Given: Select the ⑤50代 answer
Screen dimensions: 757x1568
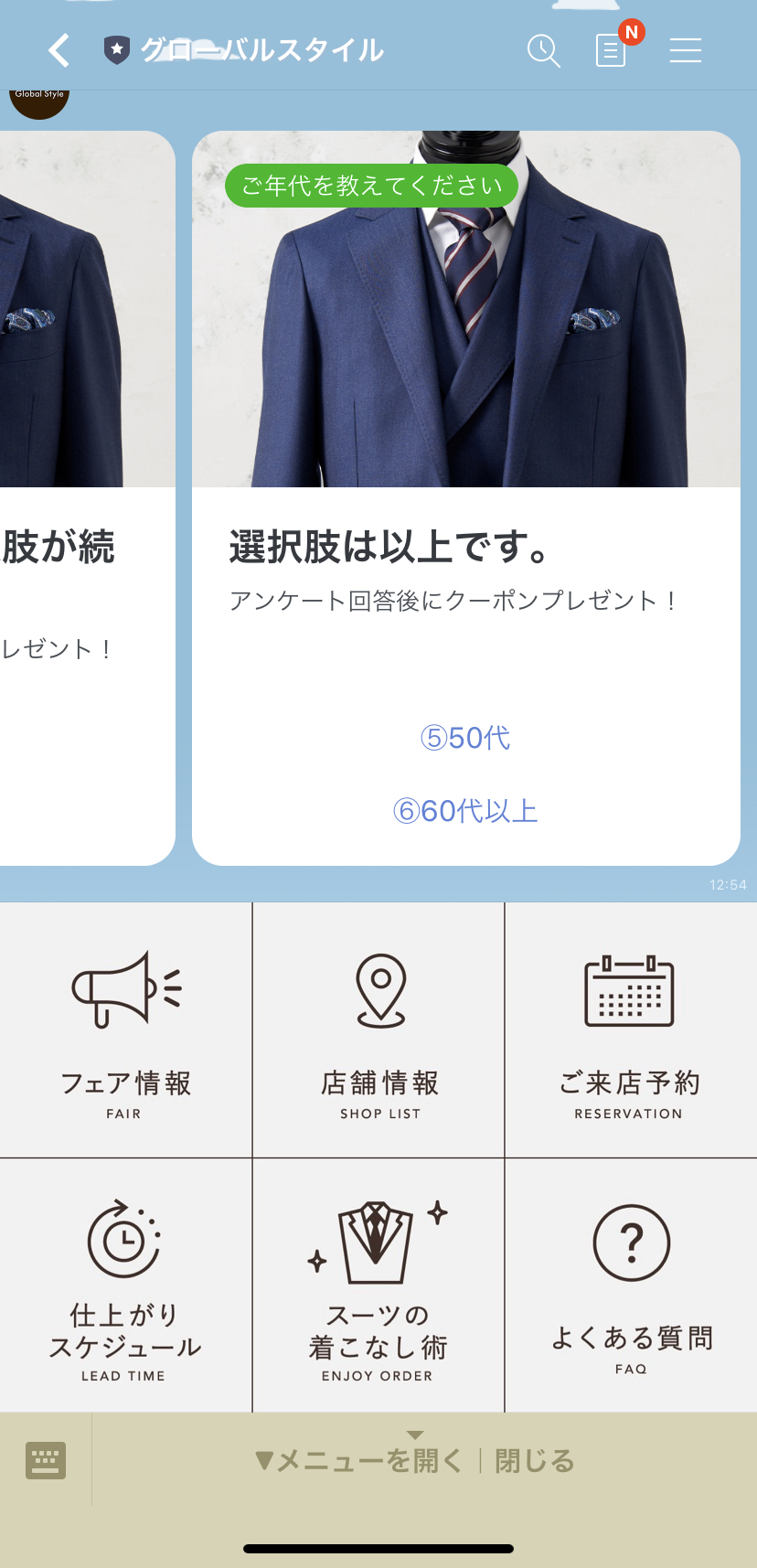Looking at the screenshot, I should [x=465, y=738].
